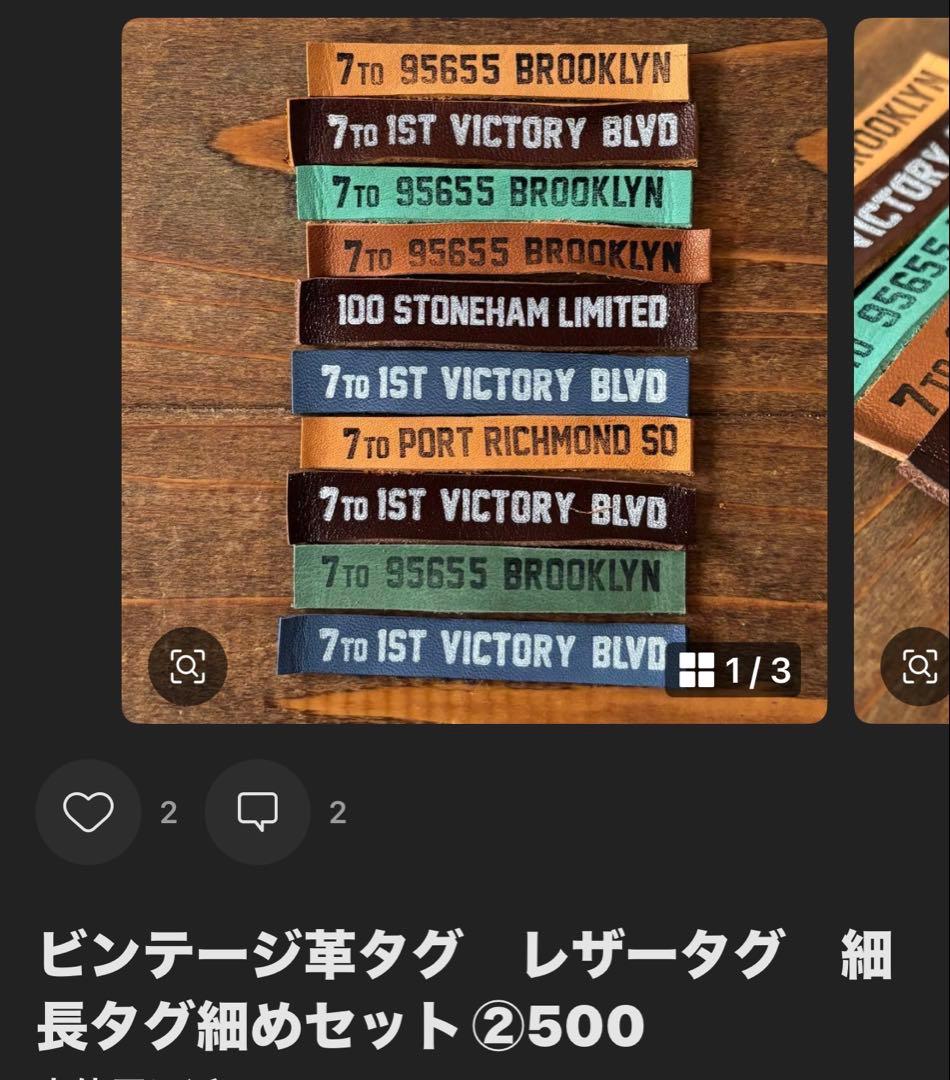Open the 1/3 photo grid indicator
Image resolution: width=950 pixels, height=1080 pixels.
pyautogui.click(x=735, y=670)
